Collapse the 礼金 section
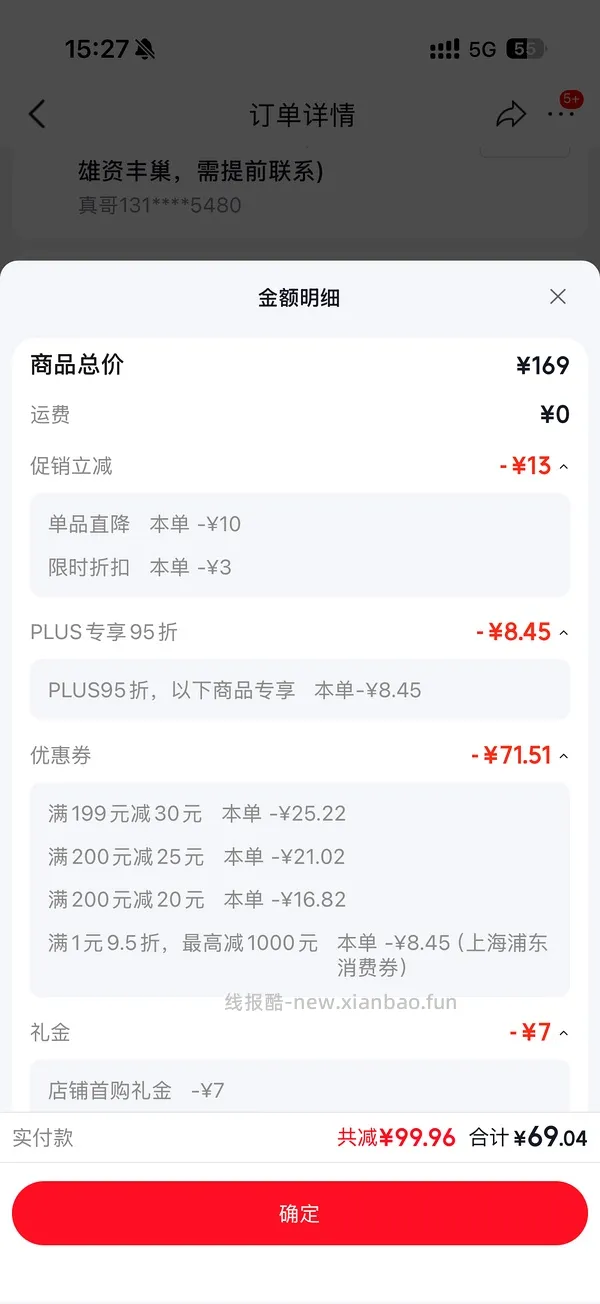The image size is (600, 1304). [x=563, y=1032]
